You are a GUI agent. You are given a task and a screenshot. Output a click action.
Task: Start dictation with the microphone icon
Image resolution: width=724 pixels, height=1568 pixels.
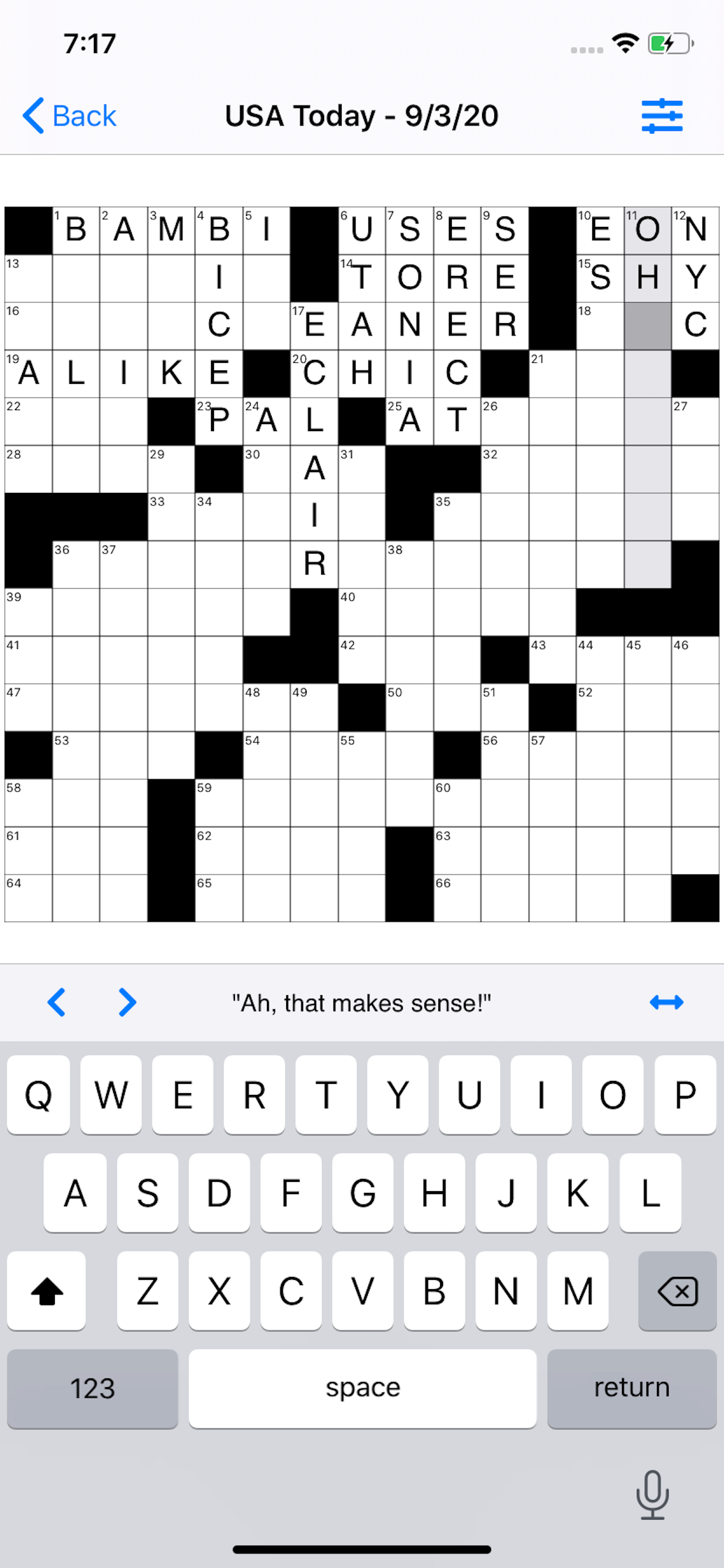(x=652, y=1495)
